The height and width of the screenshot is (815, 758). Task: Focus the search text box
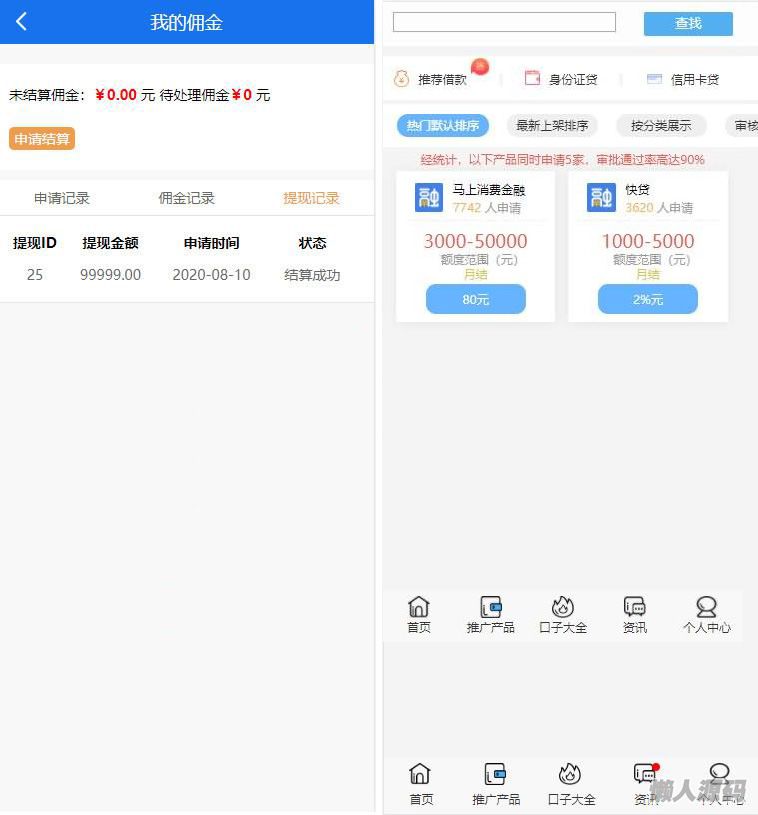(x=504, y=22)
